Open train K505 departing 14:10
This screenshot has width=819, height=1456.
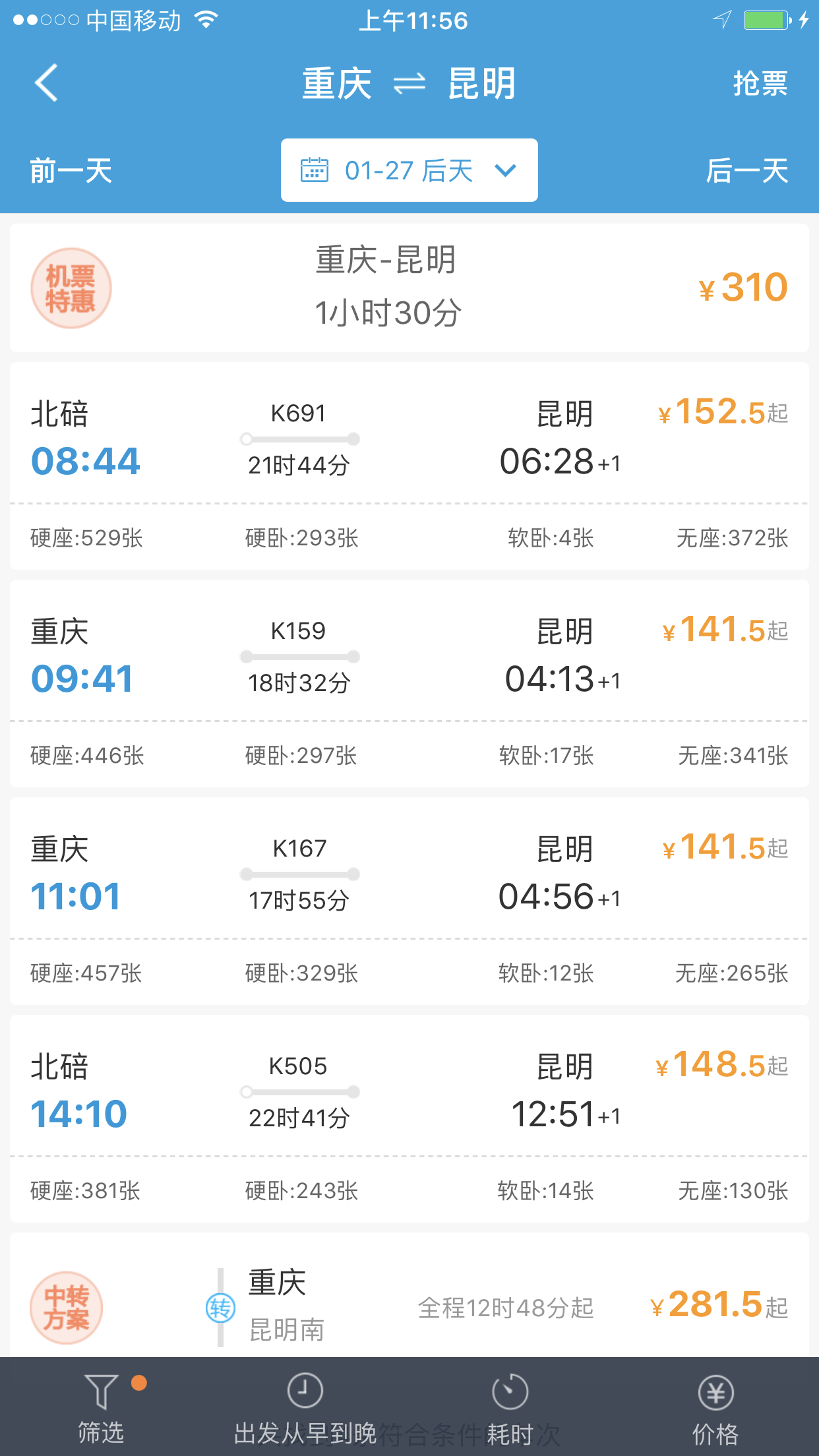coord(409,1118)
